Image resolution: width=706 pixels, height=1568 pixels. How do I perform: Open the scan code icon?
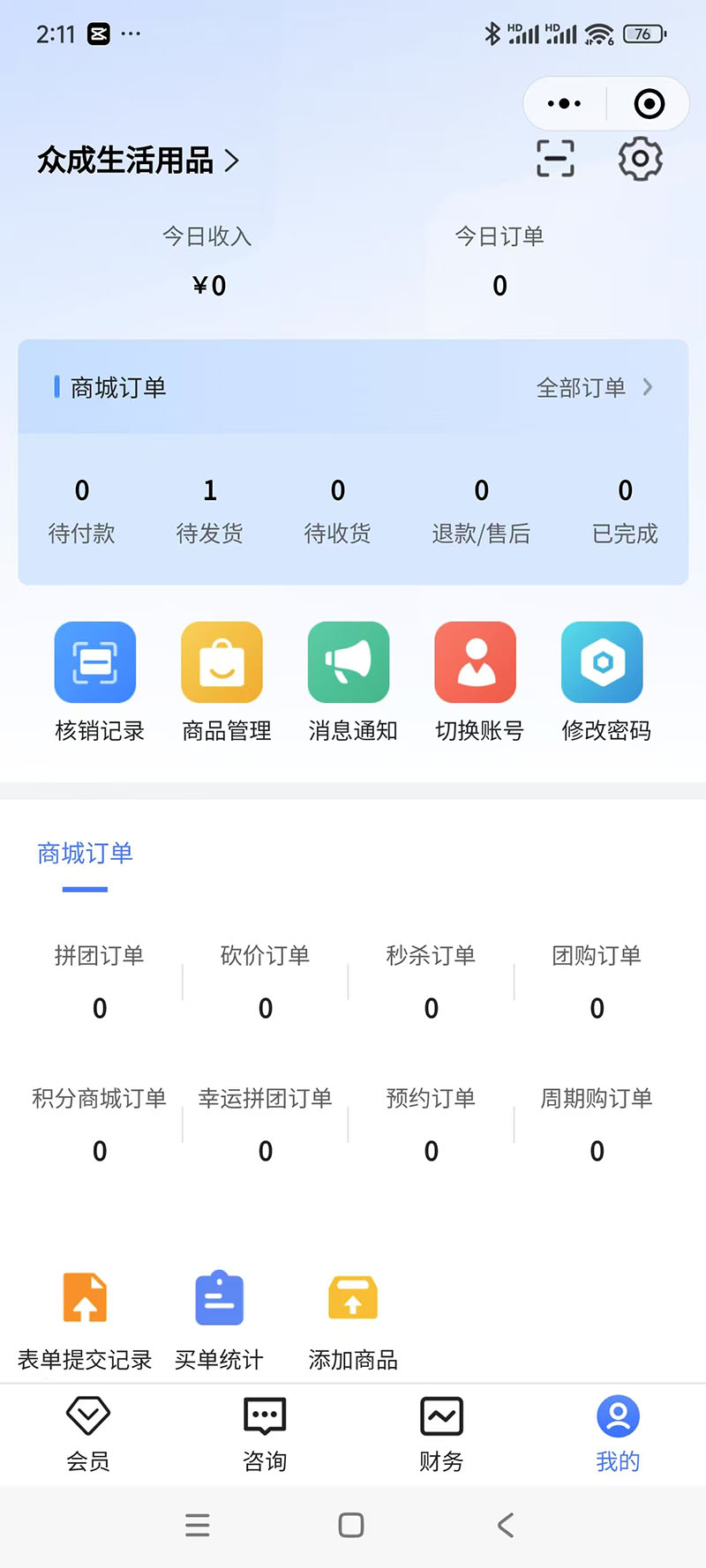point(555,159)
